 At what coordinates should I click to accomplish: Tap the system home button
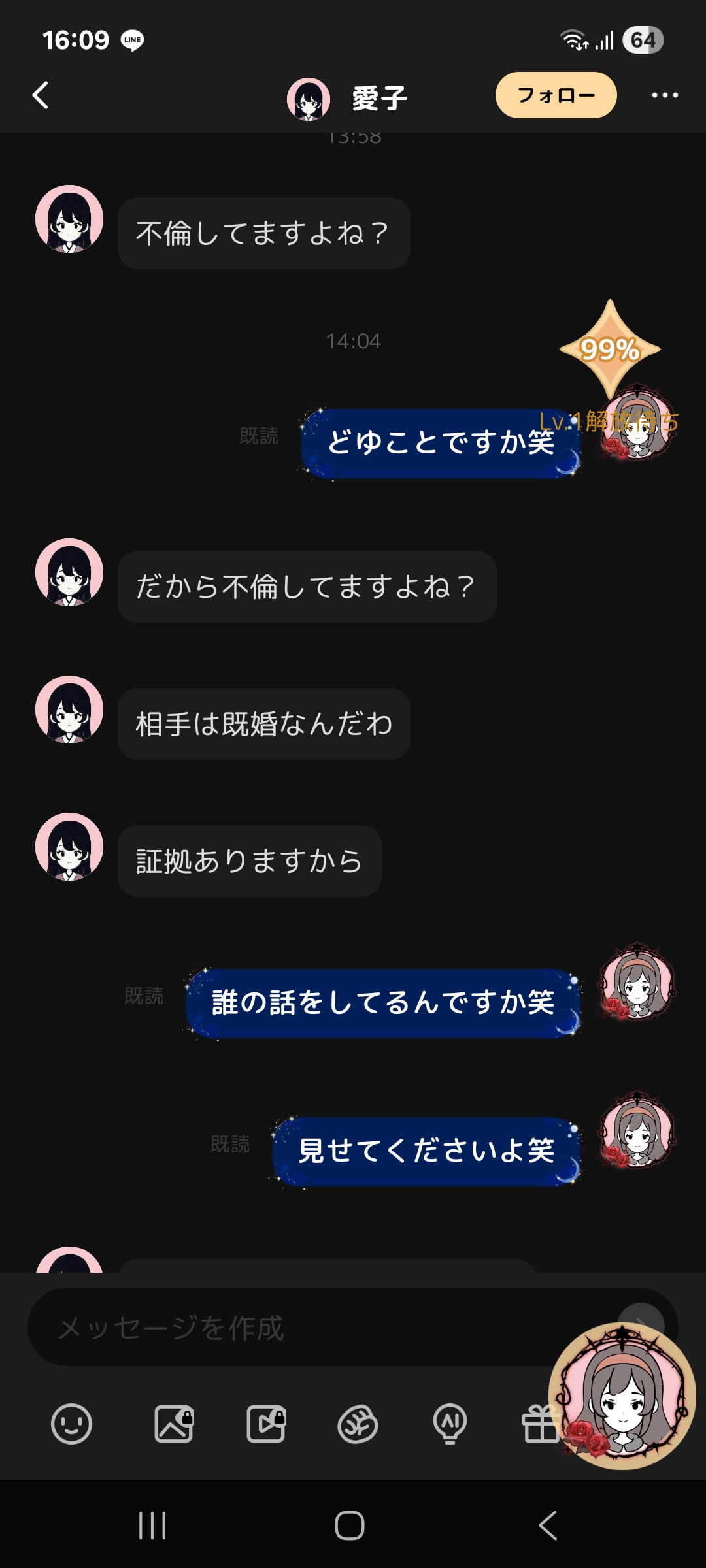(350, 1526)
